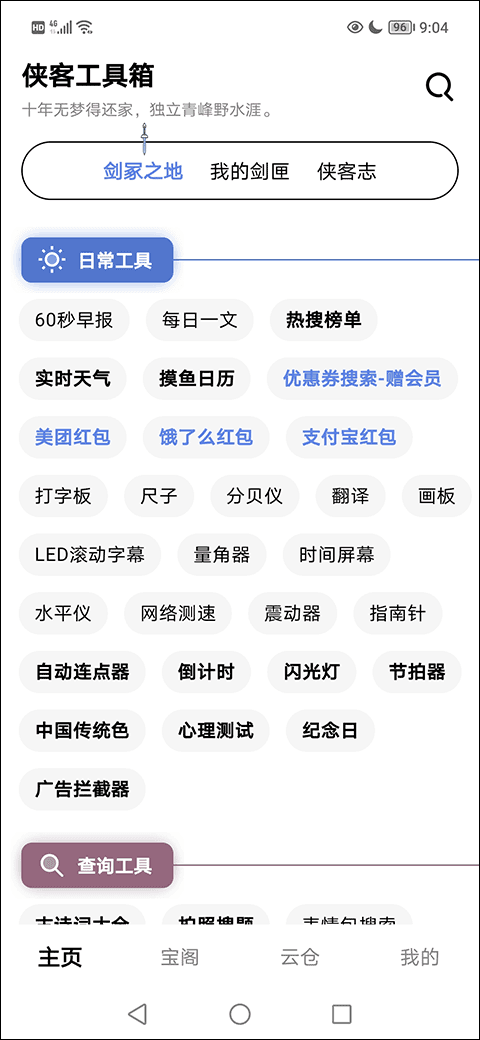The height and width of the screenshot is (1040, 480).
Task: Switch to 我的 bottom tab
Action: coord(420,957)
